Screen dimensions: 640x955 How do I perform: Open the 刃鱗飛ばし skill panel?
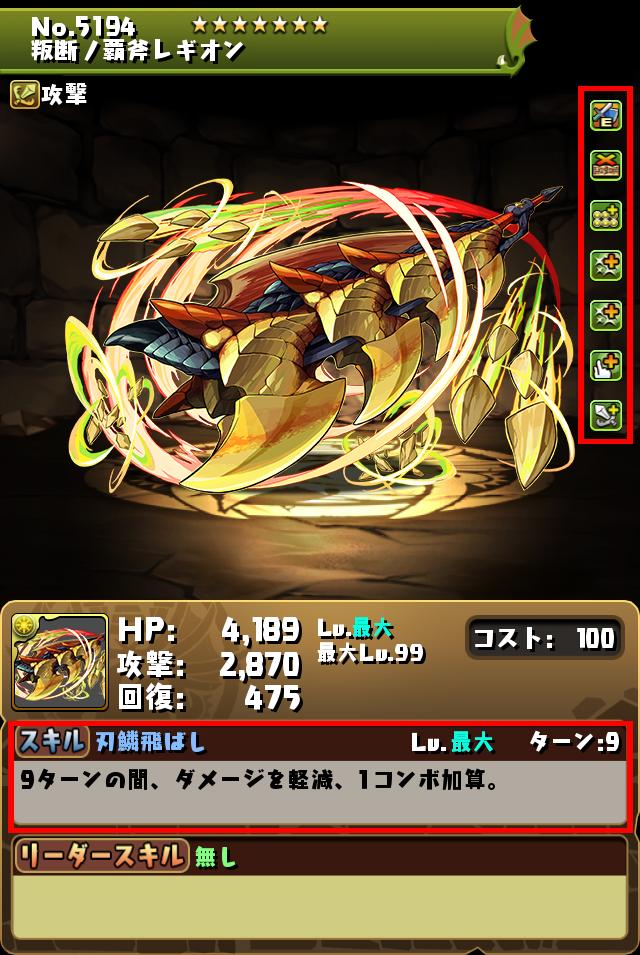[320, 777]
